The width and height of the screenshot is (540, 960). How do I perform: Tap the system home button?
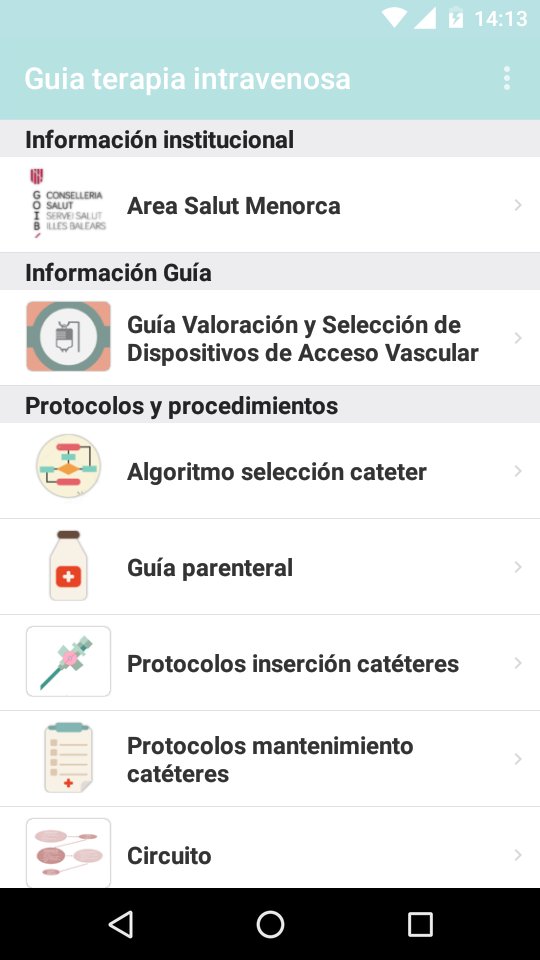click(270, 924)
